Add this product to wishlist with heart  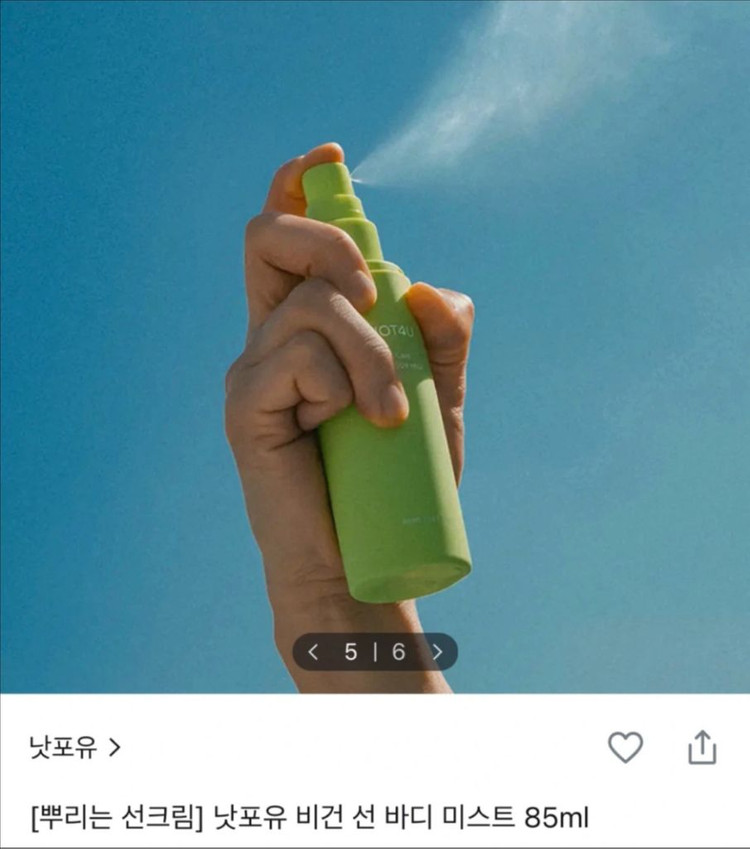(x=625, y=748)
